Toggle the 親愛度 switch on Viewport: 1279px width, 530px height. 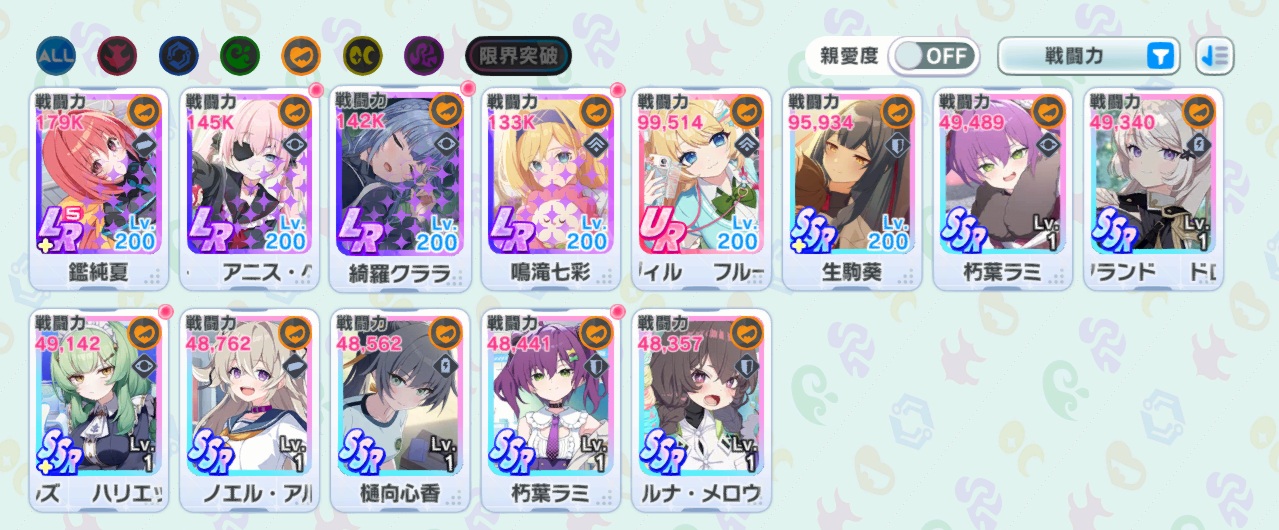pyautogui.click(x=934, y=56)
